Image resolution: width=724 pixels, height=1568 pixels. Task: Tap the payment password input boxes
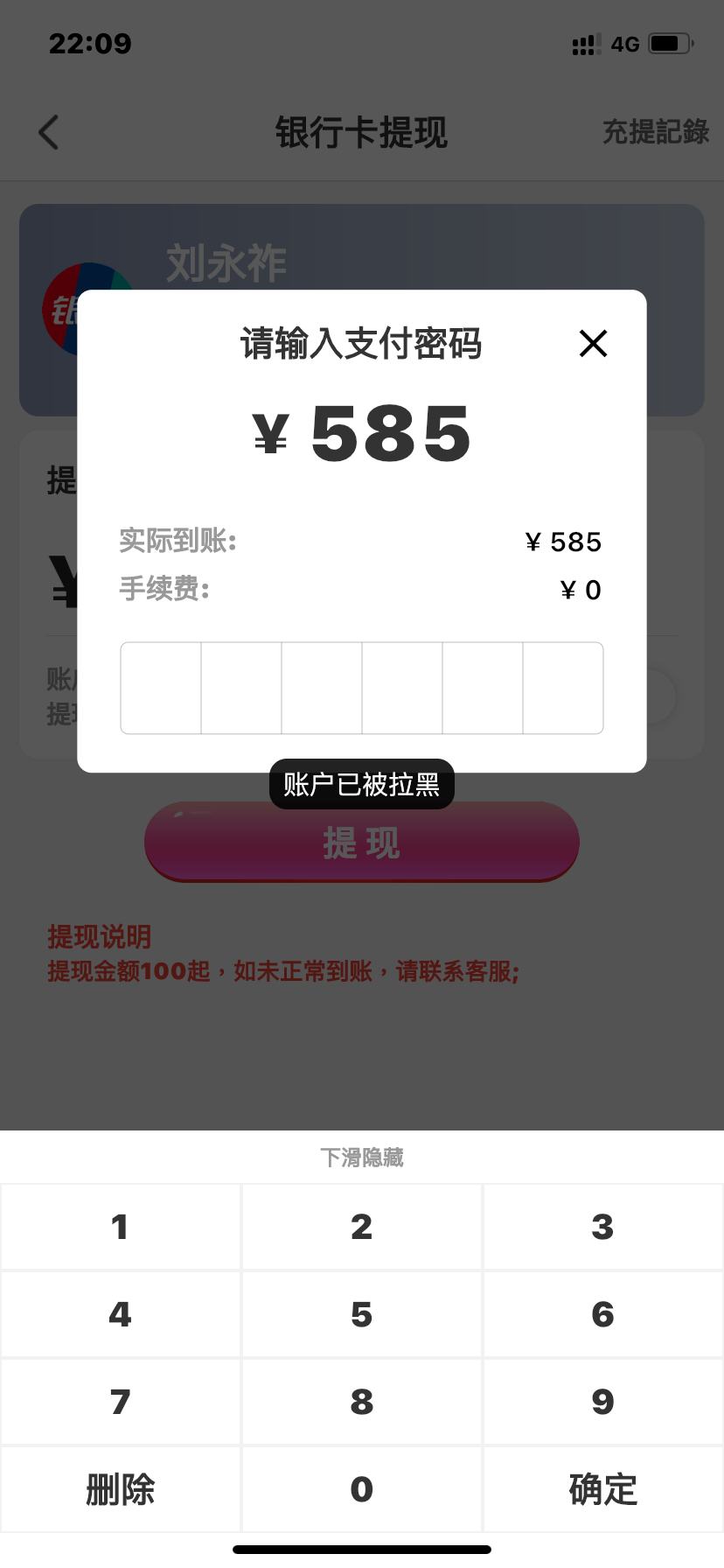coord(362,688)
